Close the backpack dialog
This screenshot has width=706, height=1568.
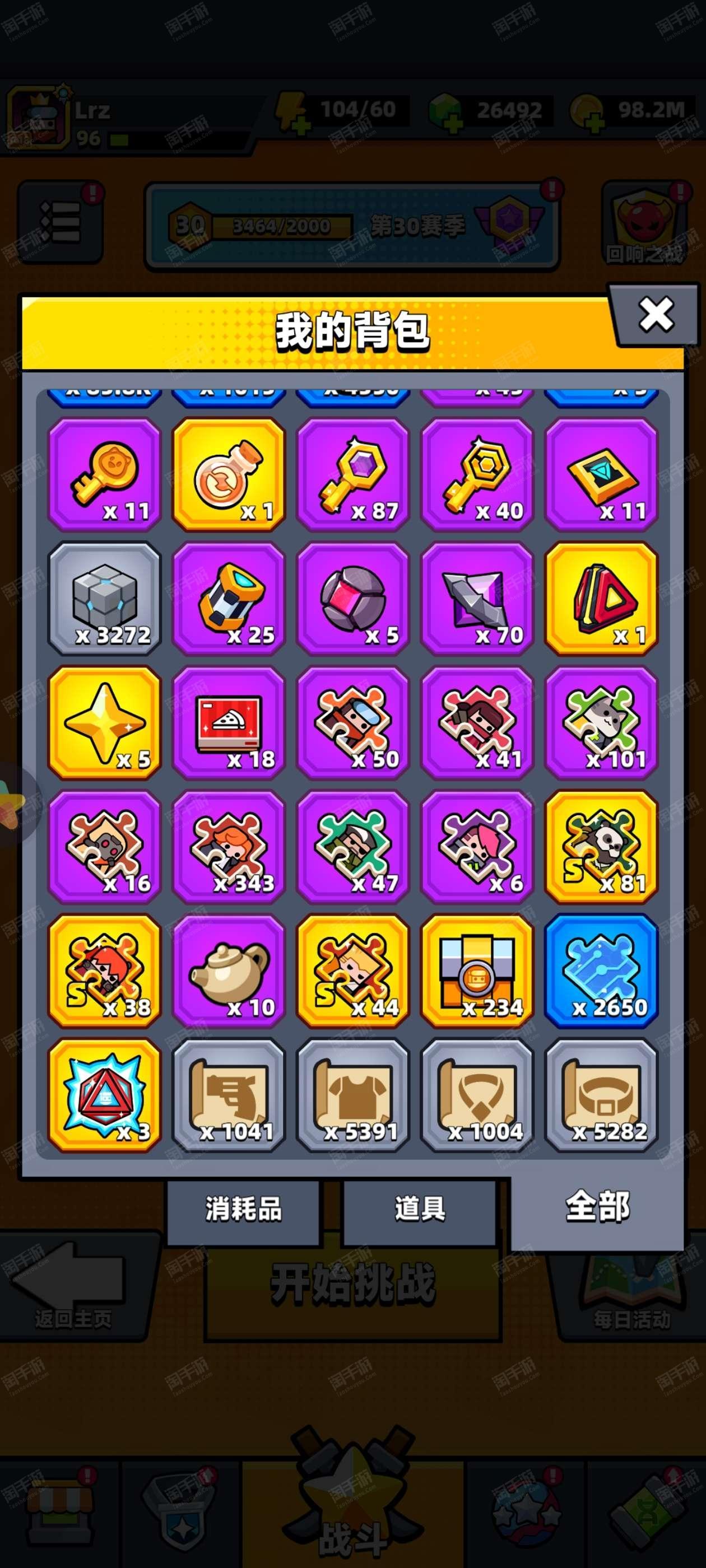[x=656, y=315]
